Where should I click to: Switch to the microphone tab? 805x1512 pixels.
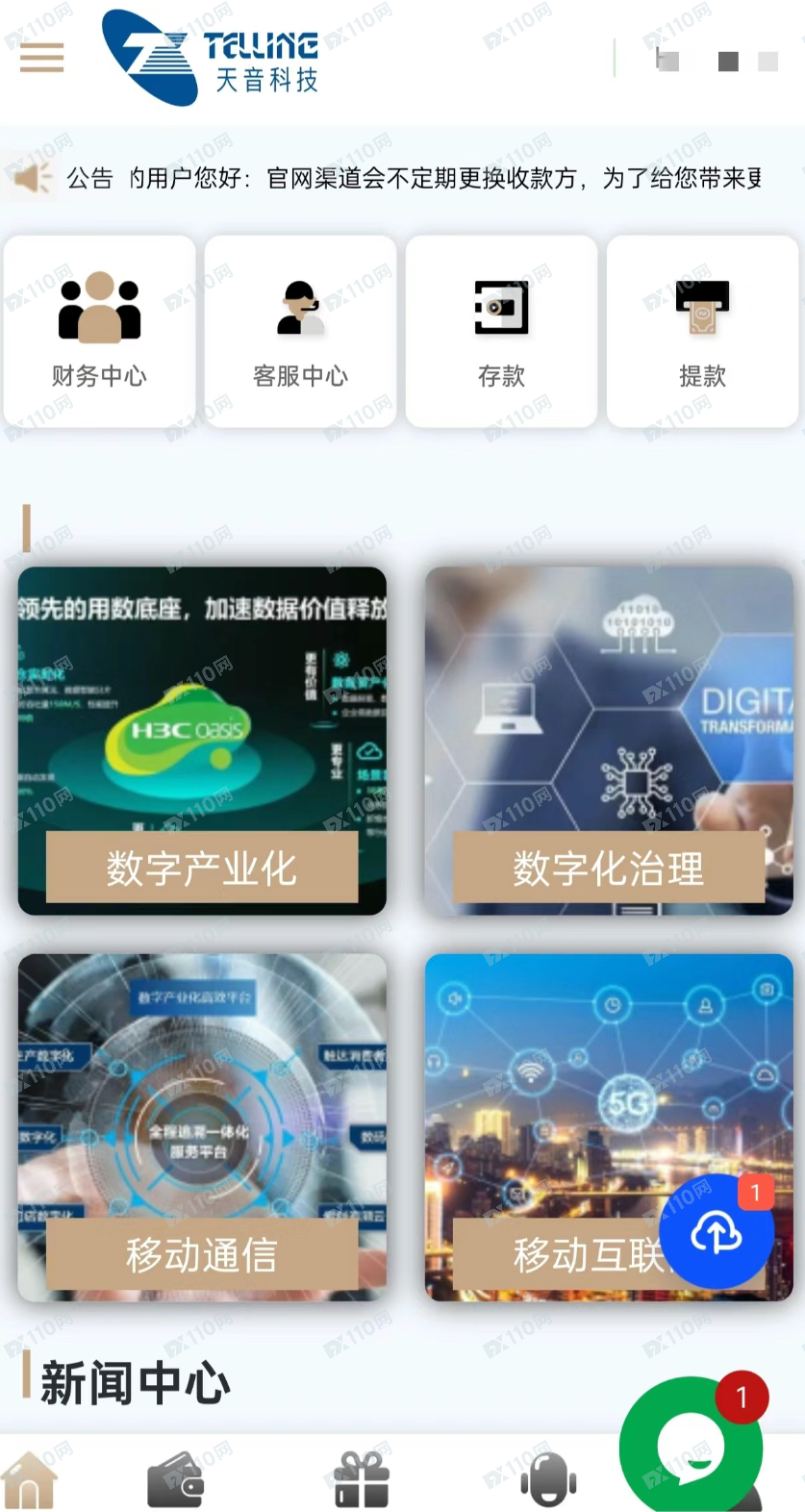(x=548, y=1479)
